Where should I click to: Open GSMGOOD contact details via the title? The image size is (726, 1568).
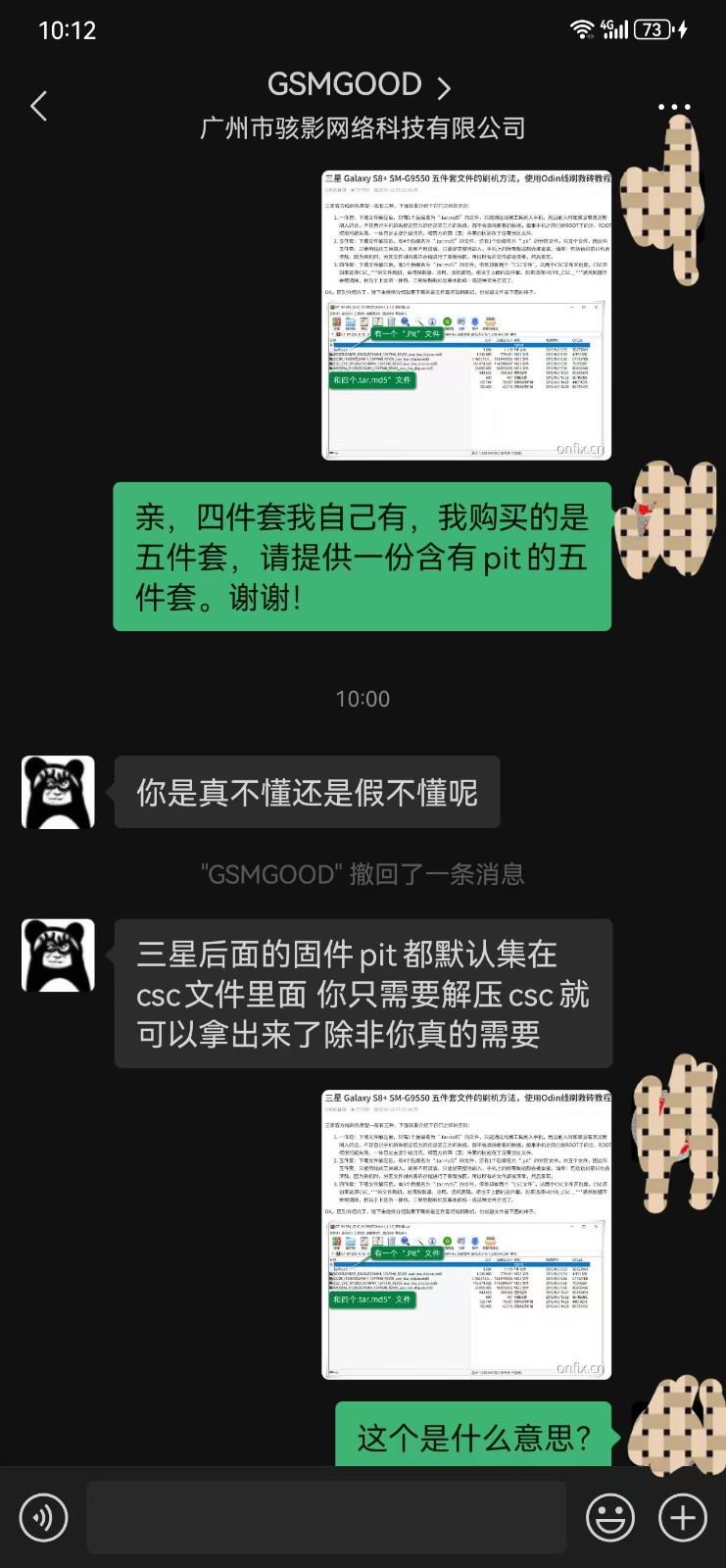359,86
